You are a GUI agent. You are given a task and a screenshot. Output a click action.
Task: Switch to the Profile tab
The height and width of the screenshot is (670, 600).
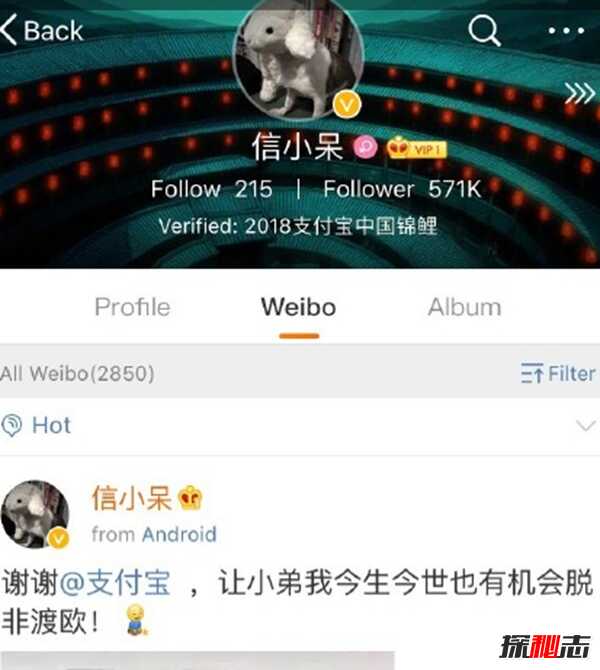tap(132, 307)
